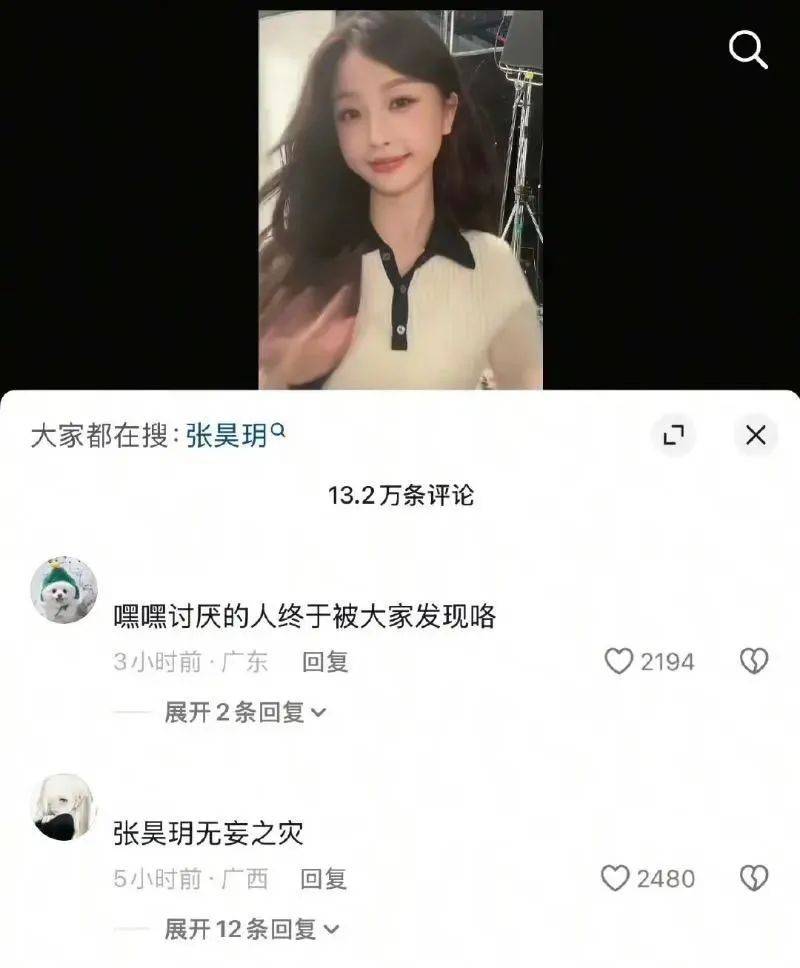Like the 无妄之灾 comment

pyautogui.click(x=616, y=878)
